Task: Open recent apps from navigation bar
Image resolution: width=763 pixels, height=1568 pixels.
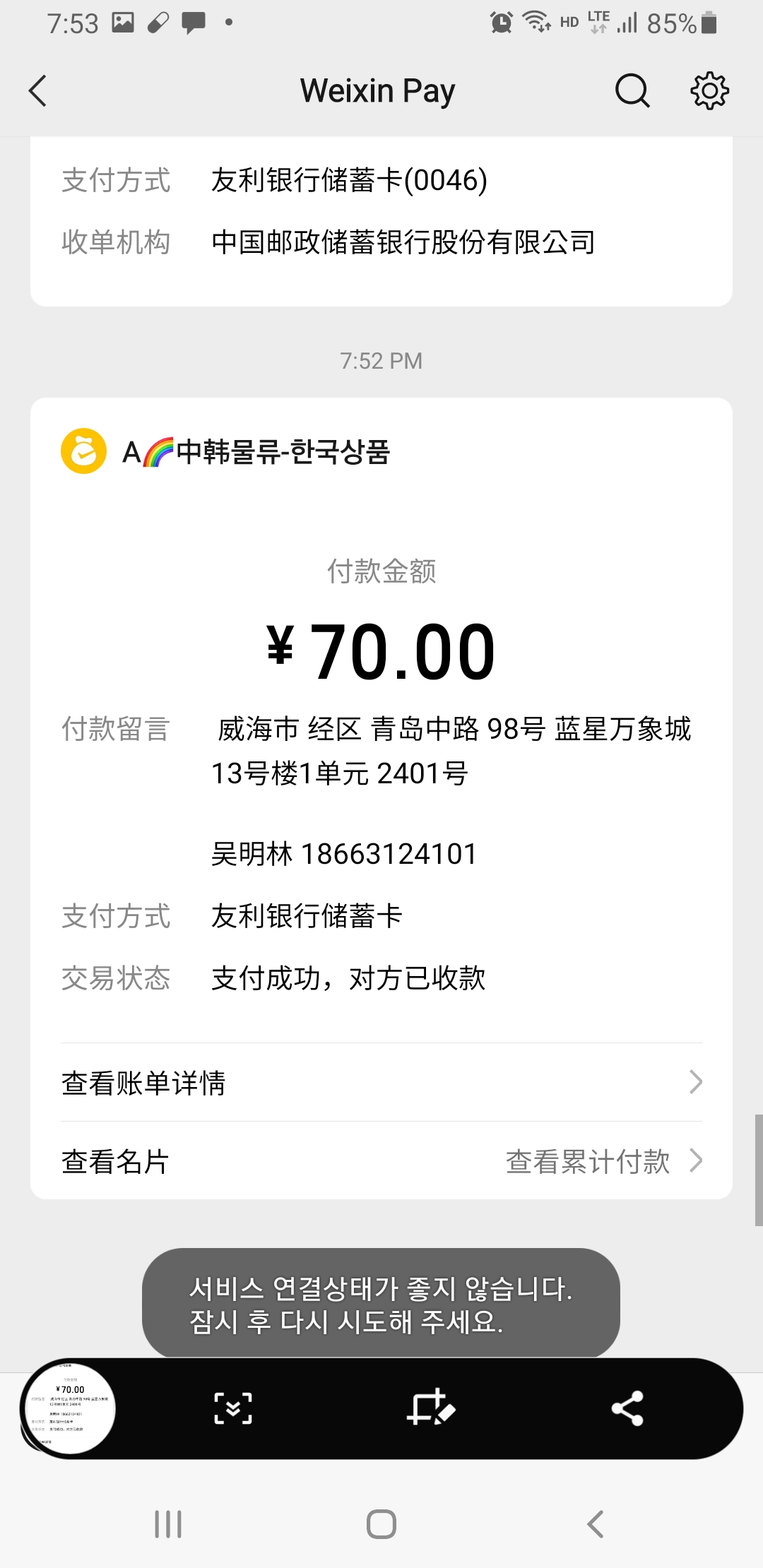Action: 168,1524
